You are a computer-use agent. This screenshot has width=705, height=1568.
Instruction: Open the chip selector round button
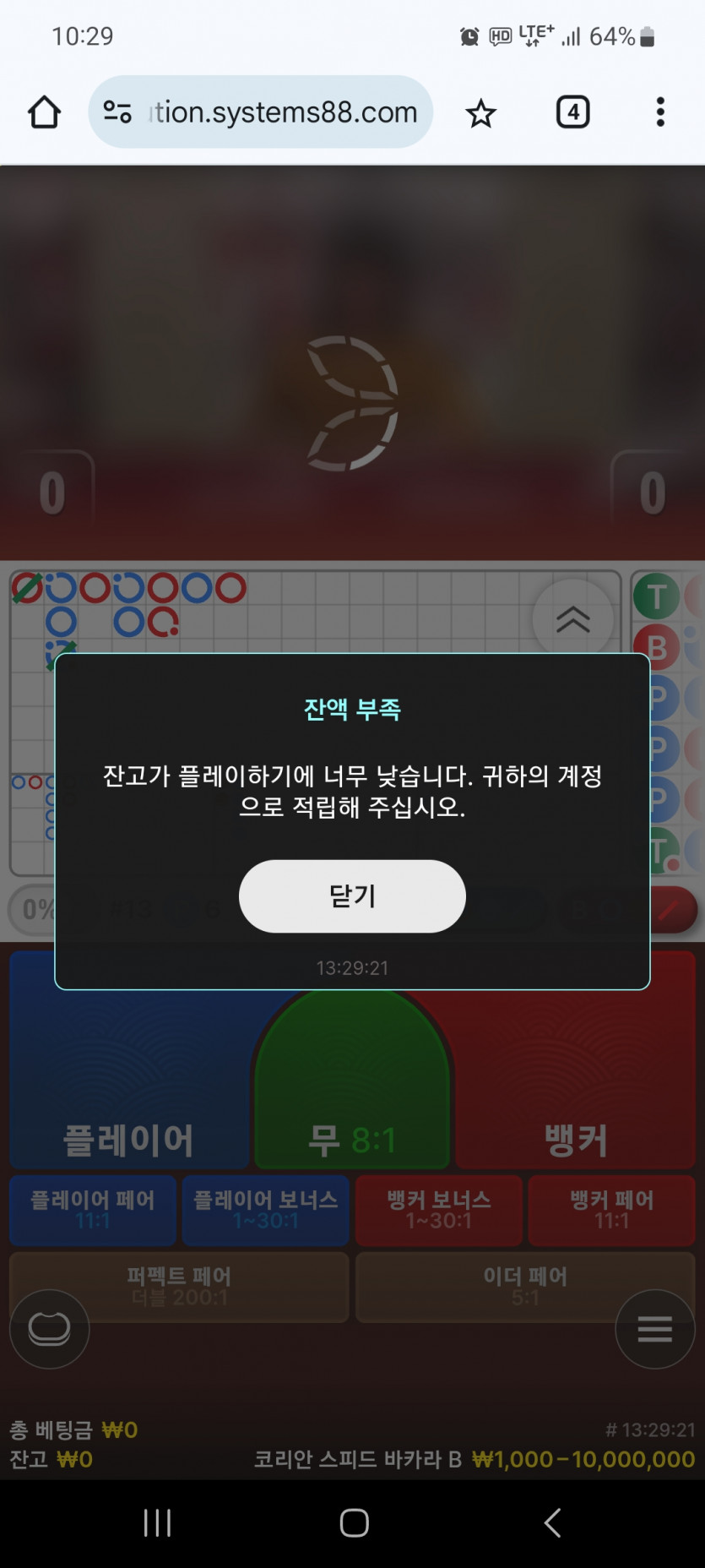(x=49, y=1329)
